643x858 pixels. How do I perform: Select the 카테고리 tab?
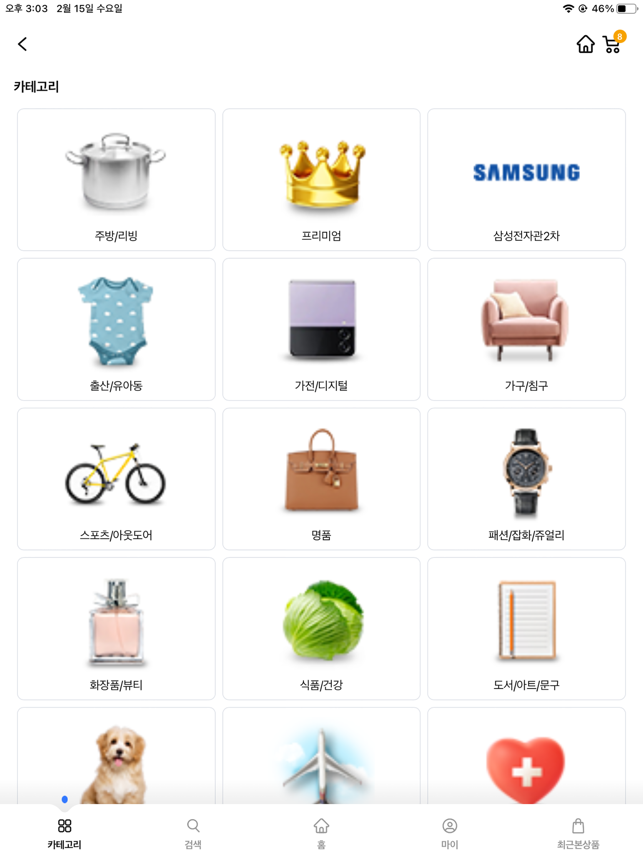pyautogui.click(x=64, y=833)
